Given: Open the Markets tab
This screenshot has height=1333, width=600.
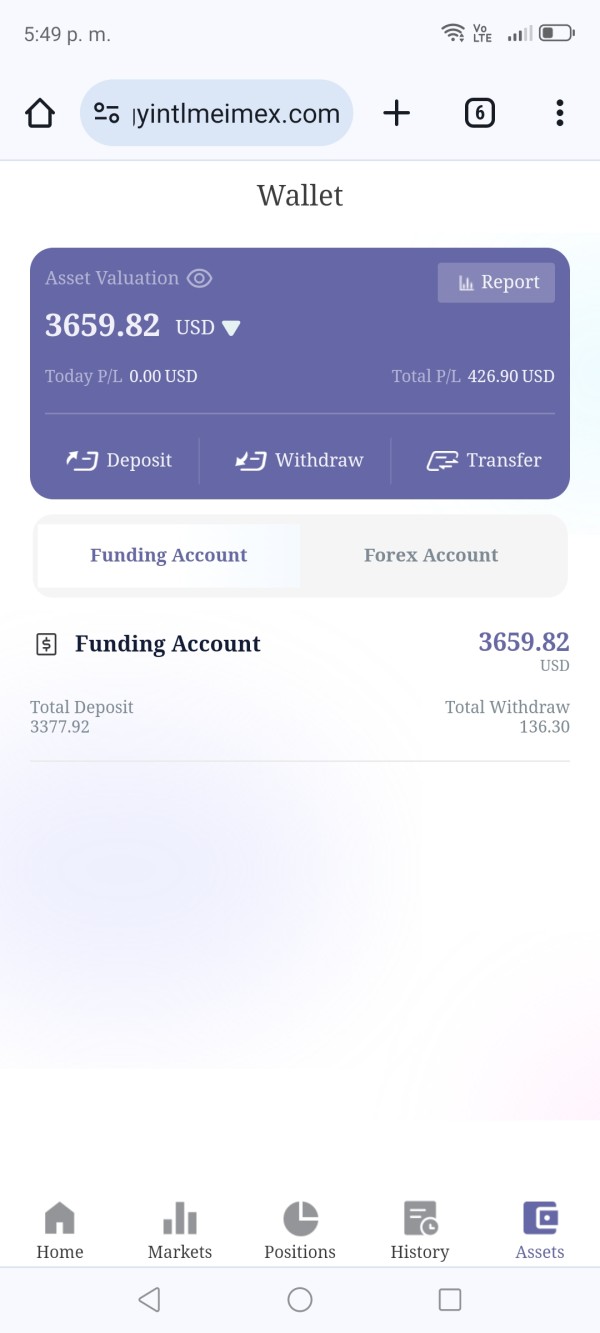Looking at the screenshot, I should 180,1231.
